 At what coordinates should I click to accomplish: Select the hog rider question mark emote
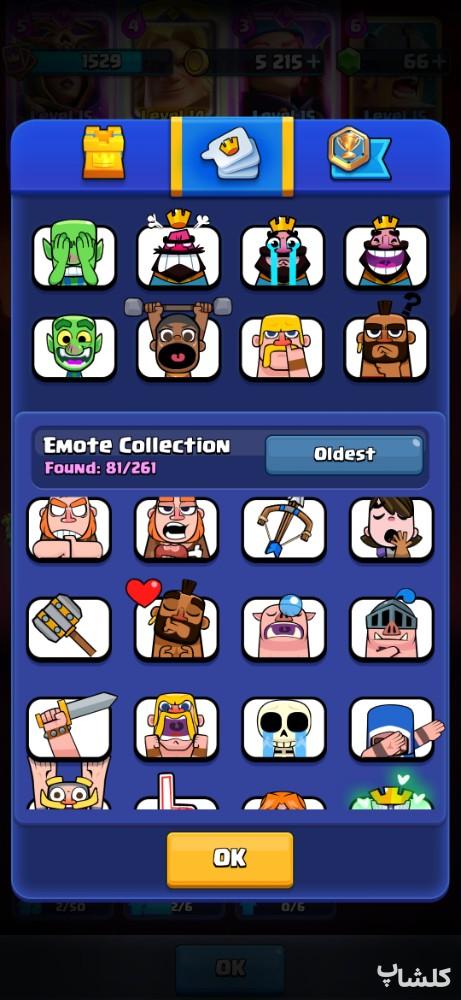pos(386,342)
